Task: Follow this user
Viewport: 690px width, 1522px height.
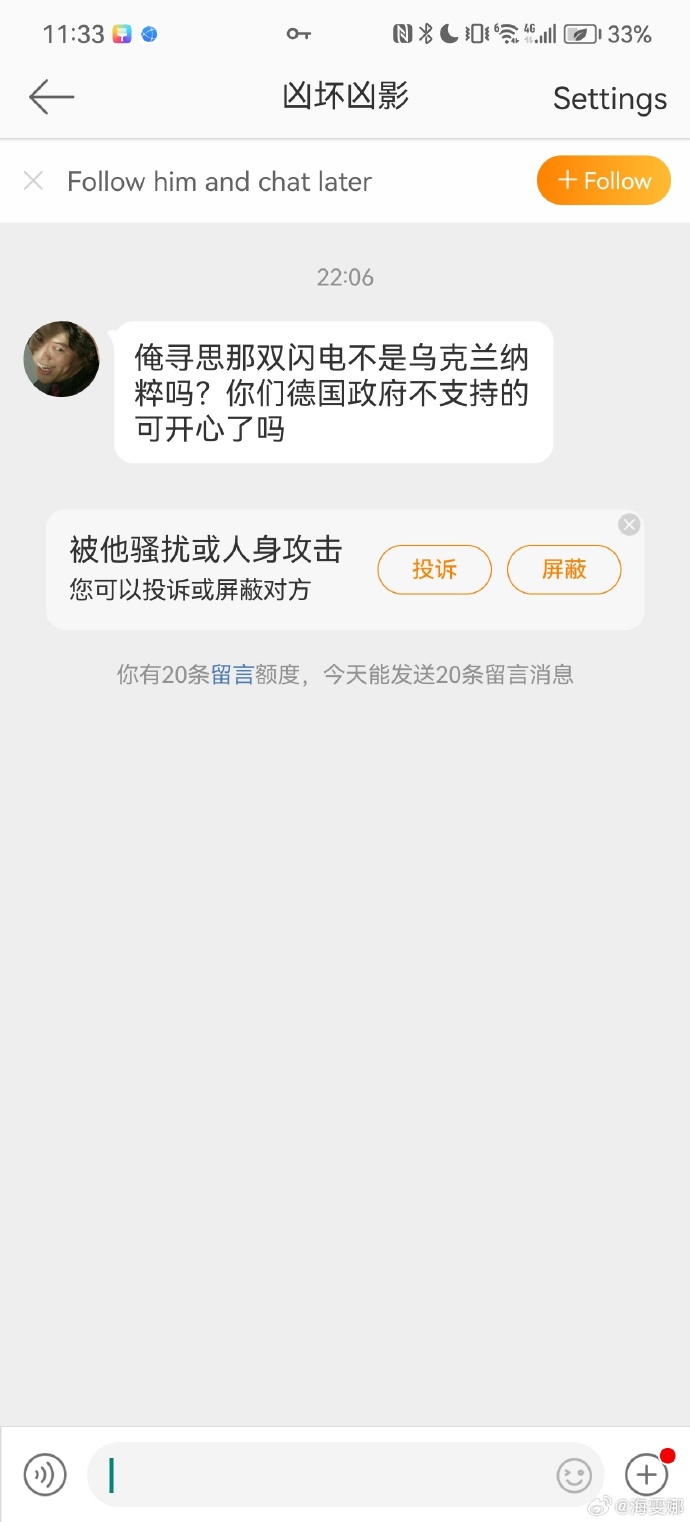Action: point(603,181)
